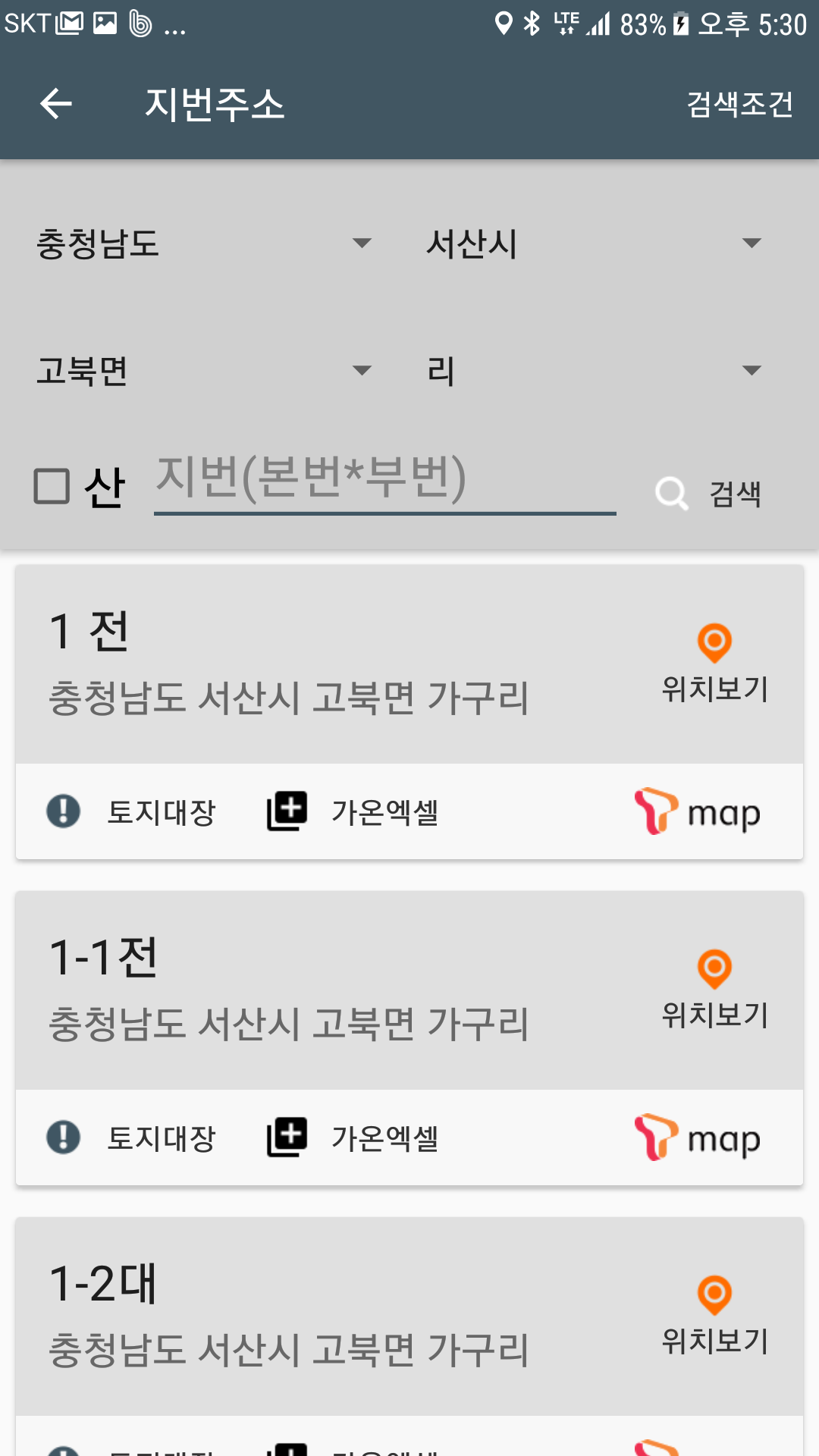Open 토지대장 for the 1-1전 lot
This screenshot has width=819, height=1456.
(131, 1137)
